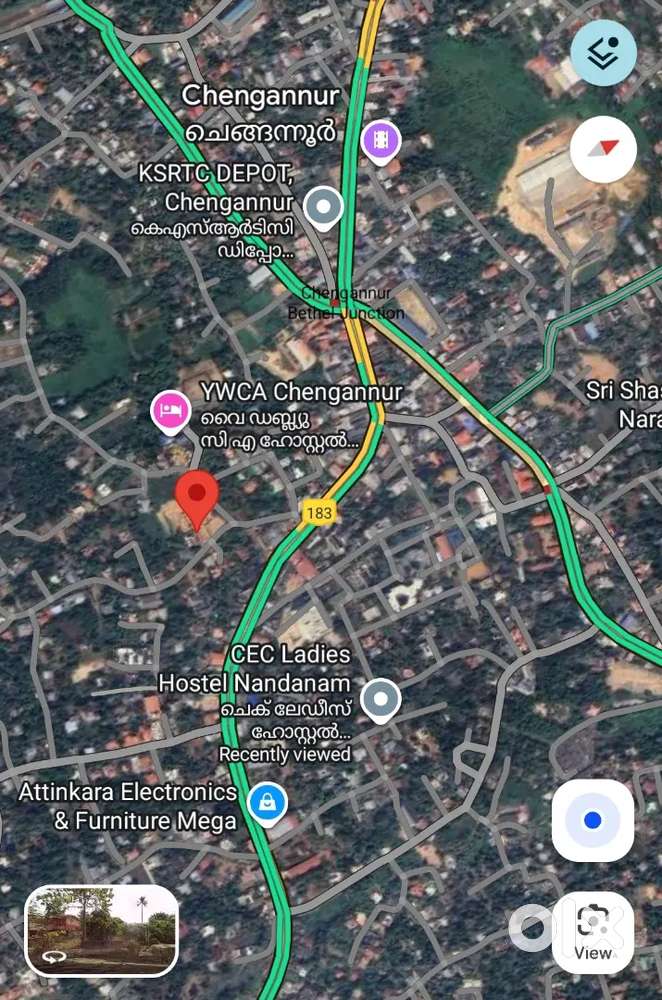The height and width of the screenshot is (1000, 662).
Task: Tap the purple cinema marker near Chengannur
Action: 380,140
